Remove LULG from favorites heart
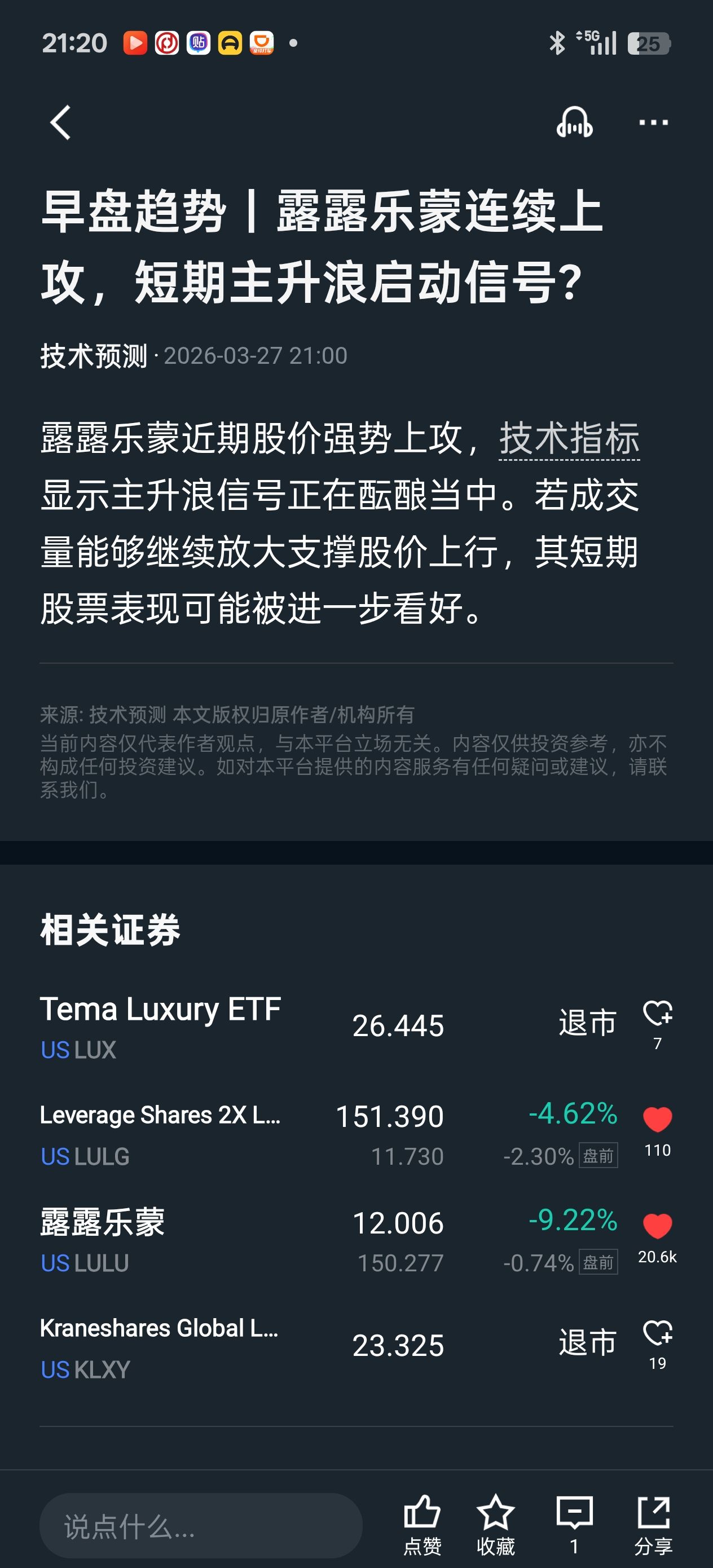 click(x=657, y=1120)
